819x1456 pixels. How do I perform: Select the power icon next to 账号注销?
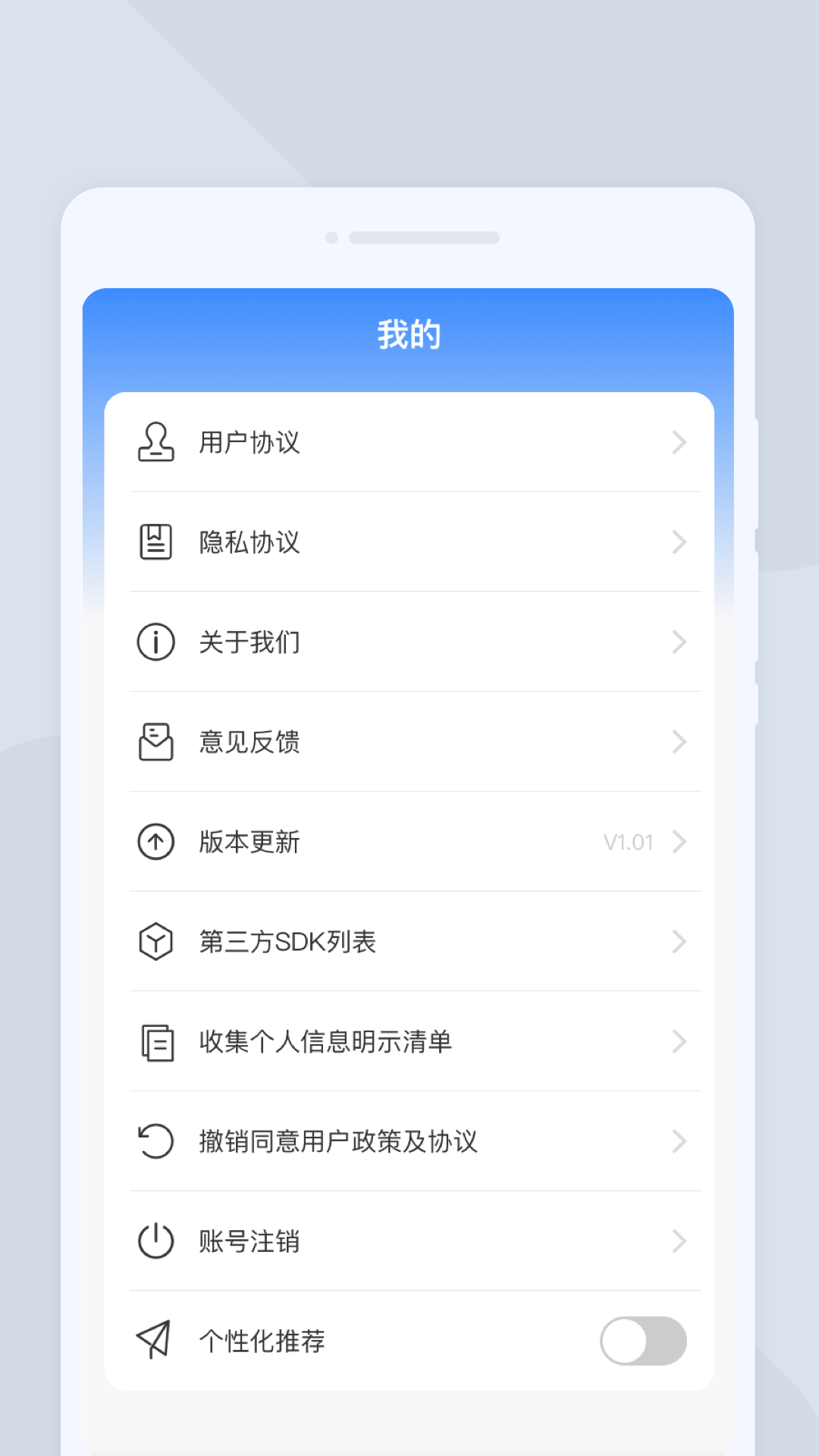[155, 1241]
